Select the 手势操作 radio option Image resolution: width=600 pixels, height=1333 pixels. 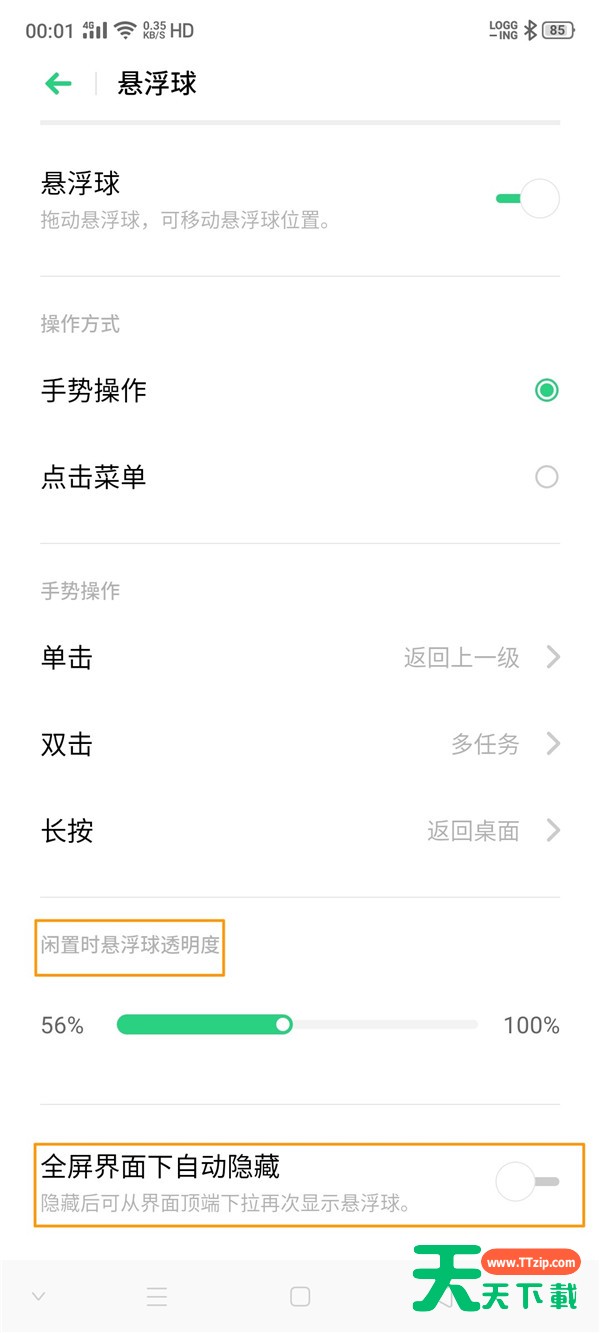click(546, 390)
